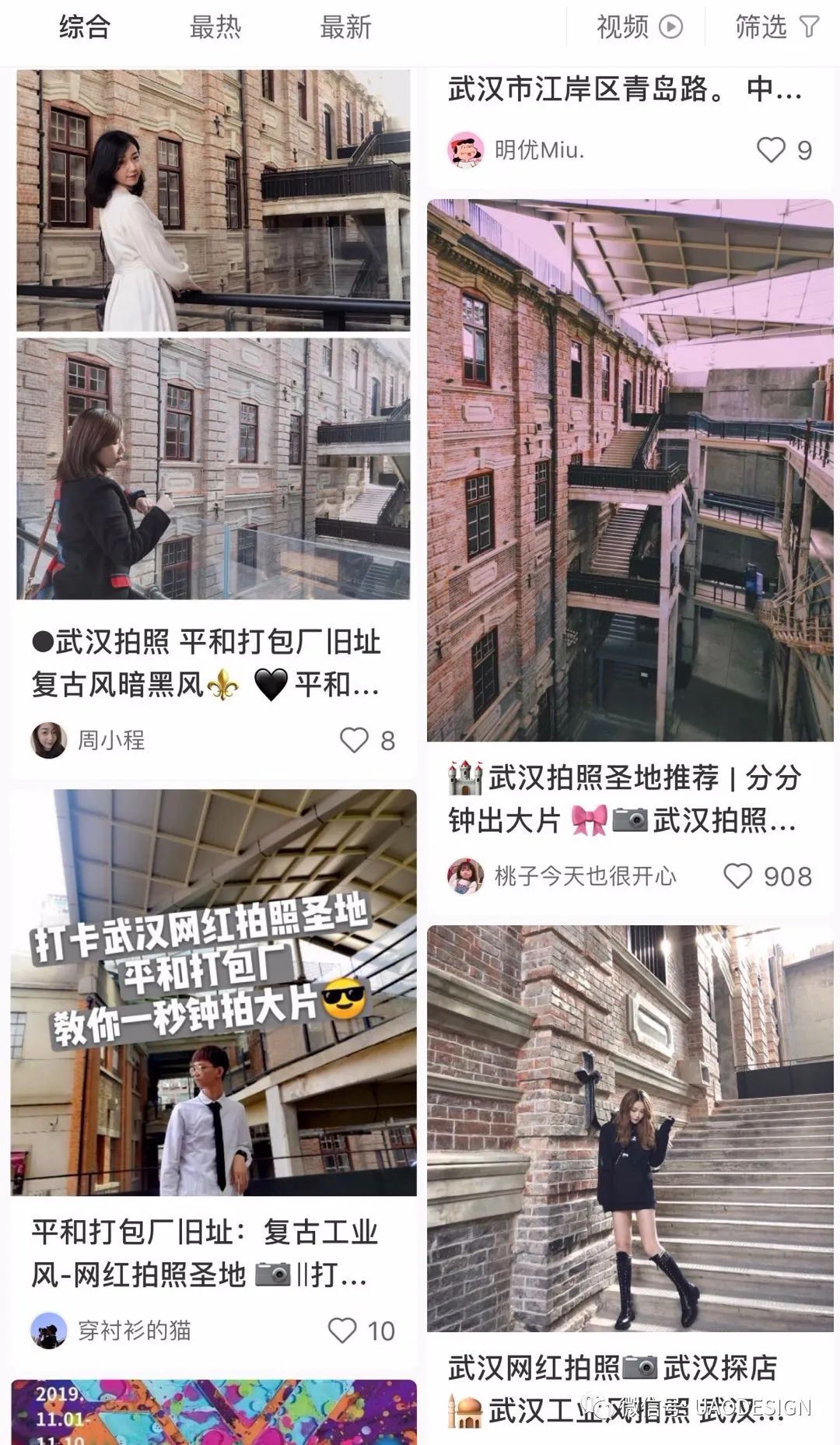Like 穿衬衫的猫's post
Image resolution: width=840 pixels, height=1445 pixels.
tap(342, 1331)
